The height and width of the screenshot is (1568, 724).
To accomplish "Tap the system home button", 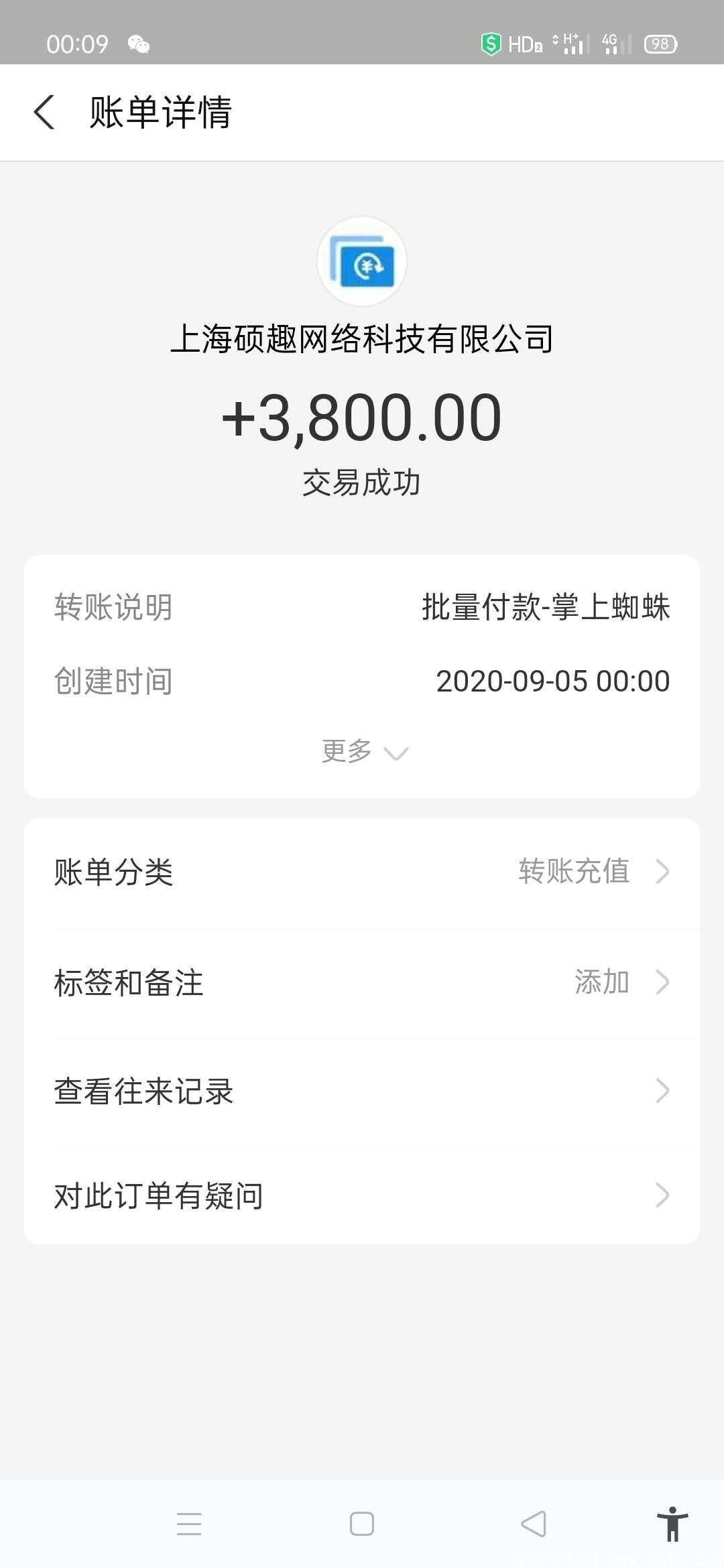I will pos(362,1524).
